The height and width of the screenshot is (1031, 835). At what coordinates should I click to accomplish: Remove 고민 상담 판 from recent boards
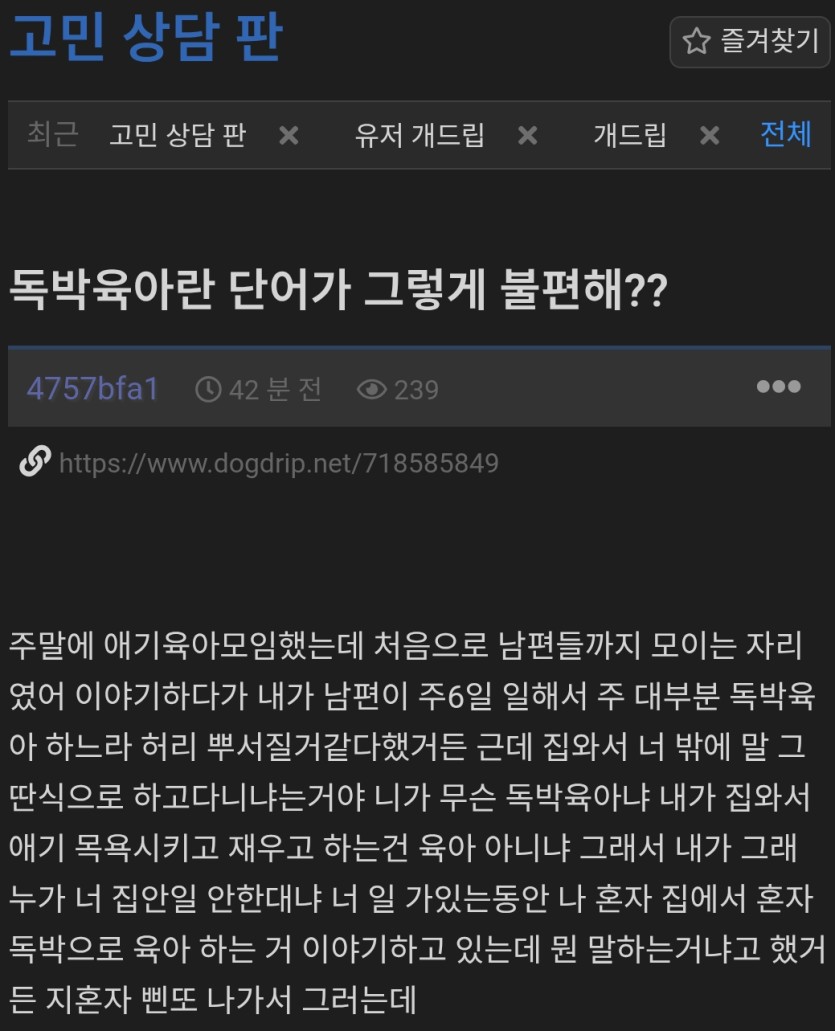[x=289, y=135]
